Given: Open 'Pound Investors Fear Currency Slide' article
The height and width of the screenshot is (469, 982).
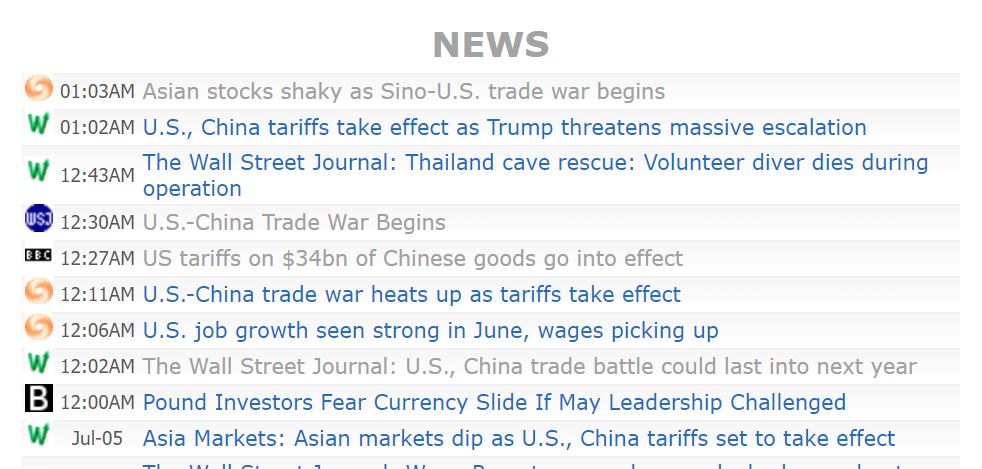Looking at the screenshot, I should pyautogui.click(x=494, y=403).
